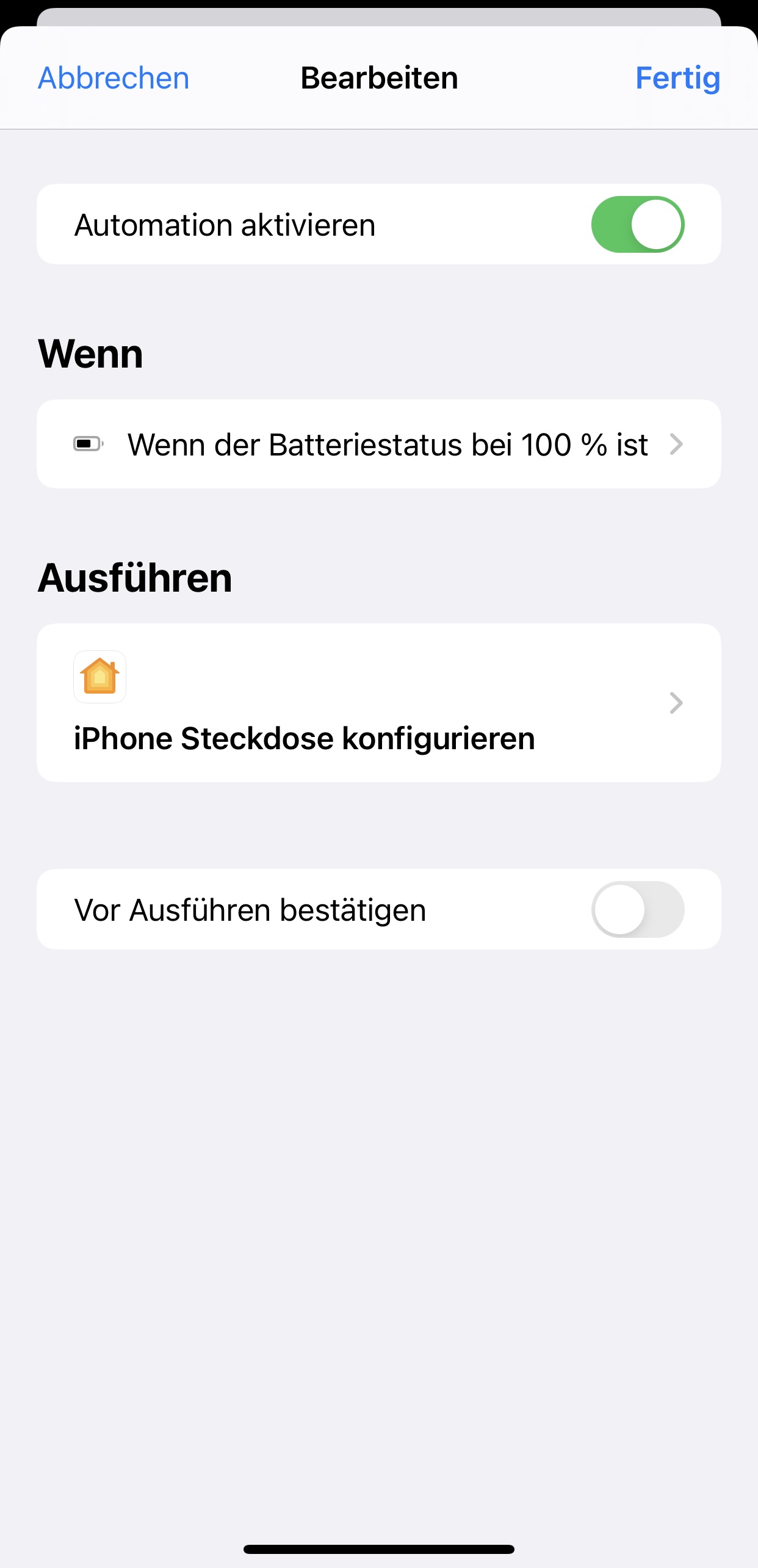
Task: Disable the Automation aktivieren switch
Action: [637, 224]
